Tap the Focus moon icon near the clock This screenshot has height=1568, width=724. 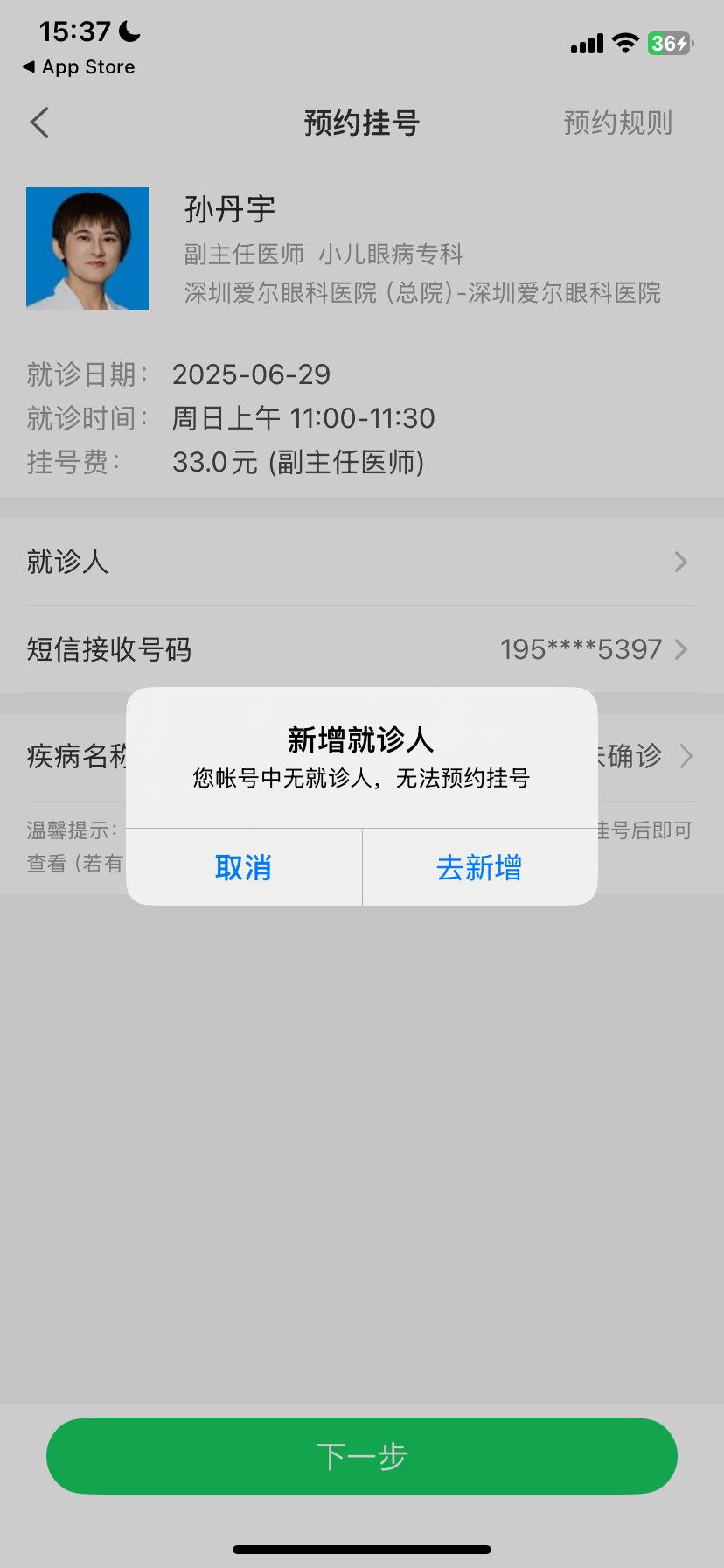coord(125,31)
